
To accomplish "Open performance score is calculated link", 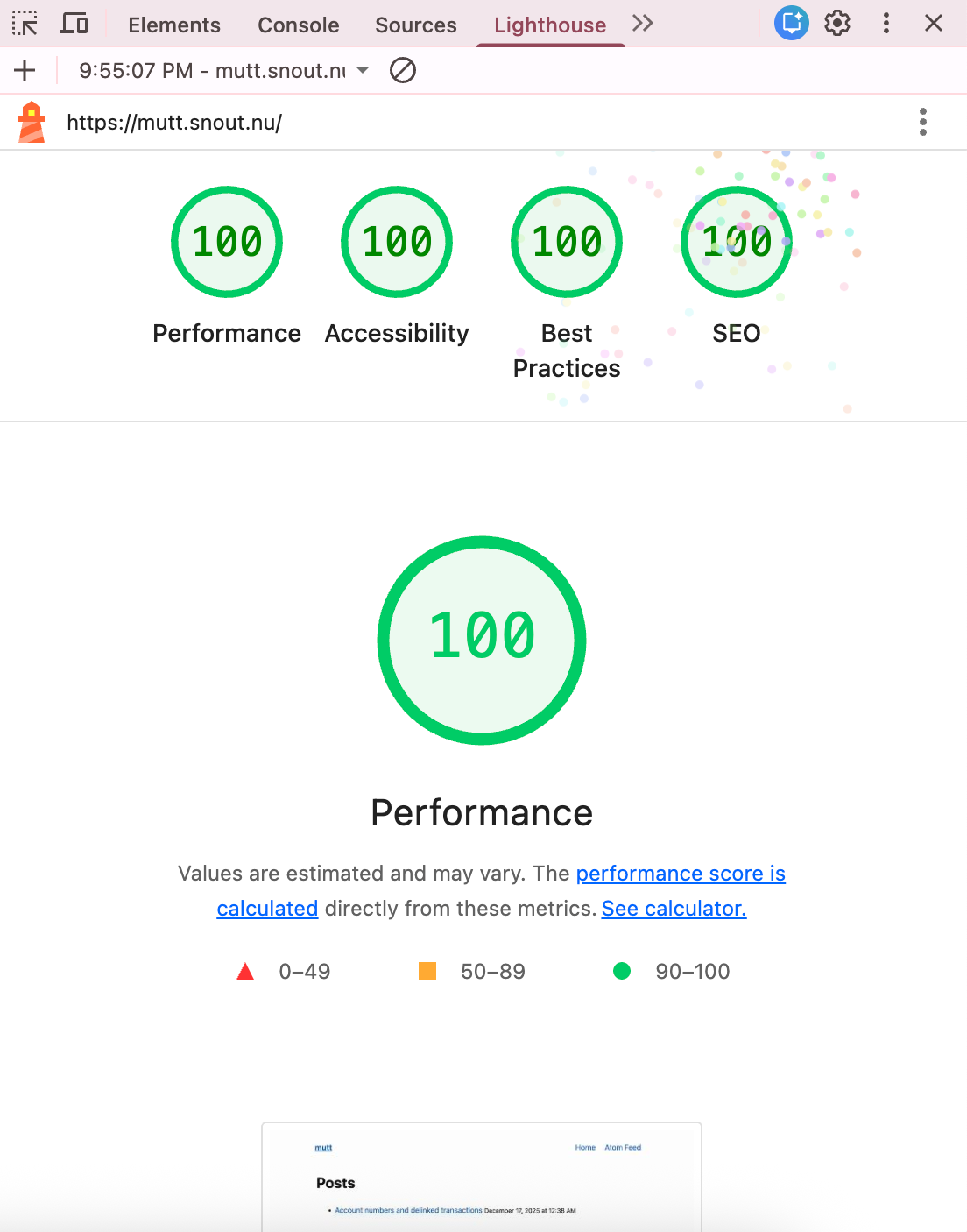I will tap(680, 874).
